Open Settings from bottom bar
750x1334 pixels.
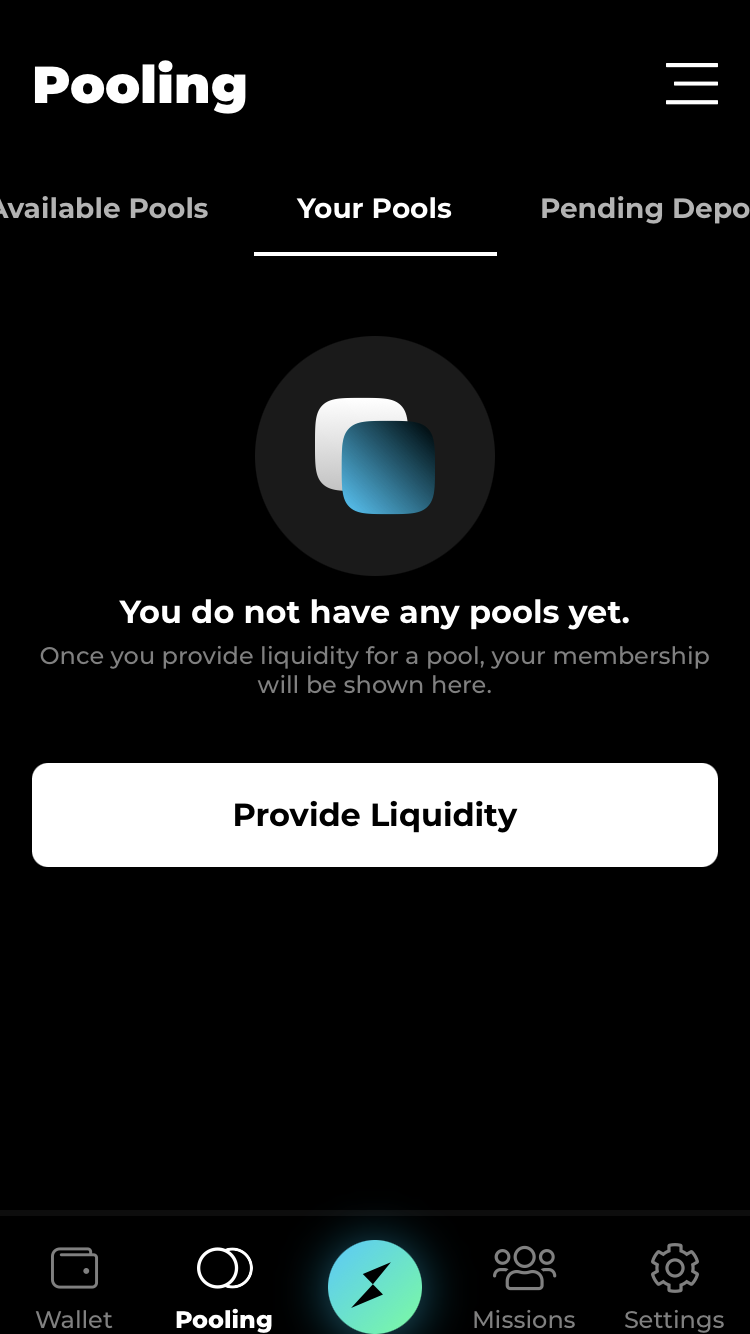click(x=674, y=1286)
